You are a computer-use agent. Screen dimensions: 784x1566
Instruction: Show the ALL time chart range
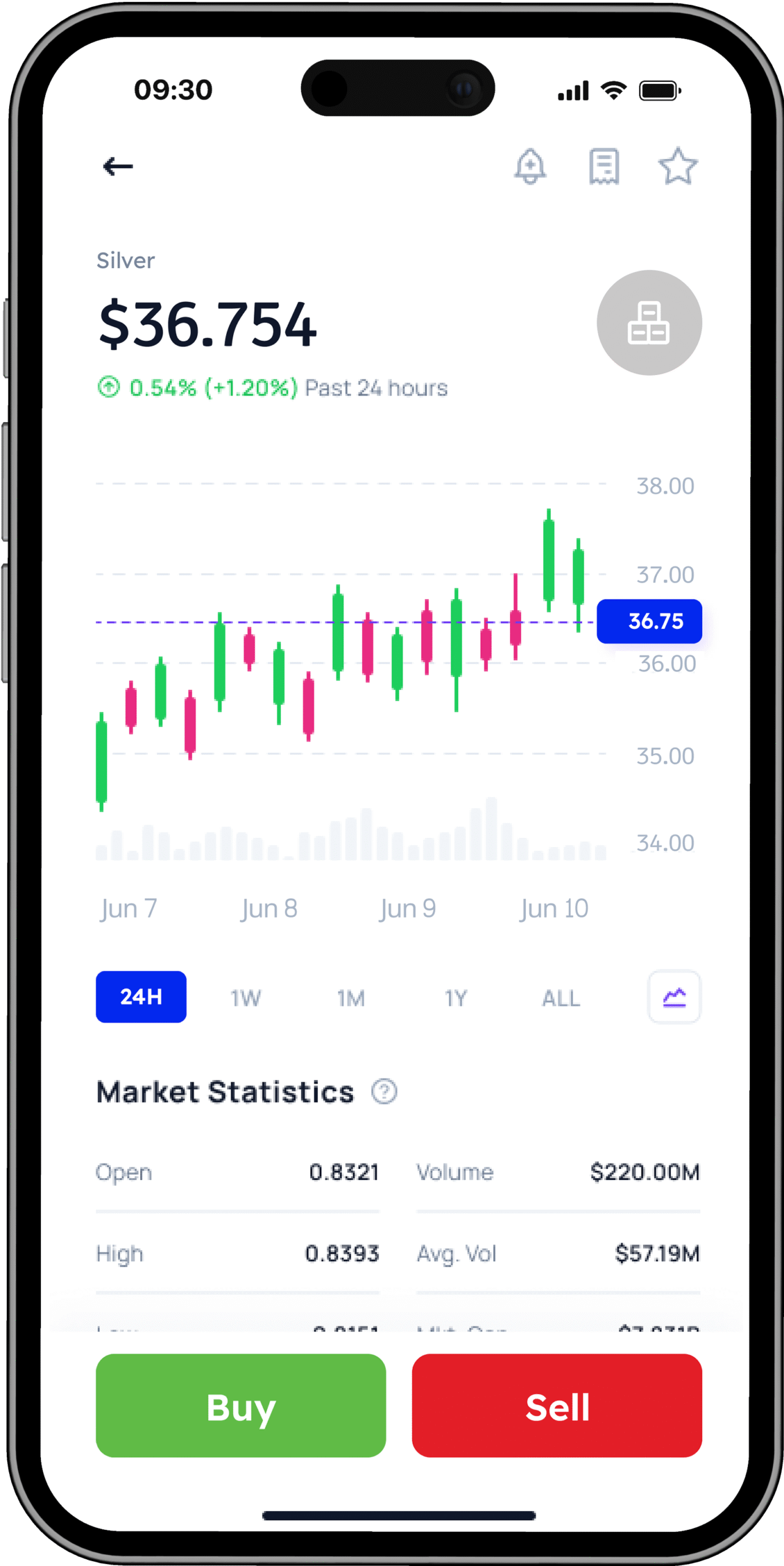[x=561, y=998]
